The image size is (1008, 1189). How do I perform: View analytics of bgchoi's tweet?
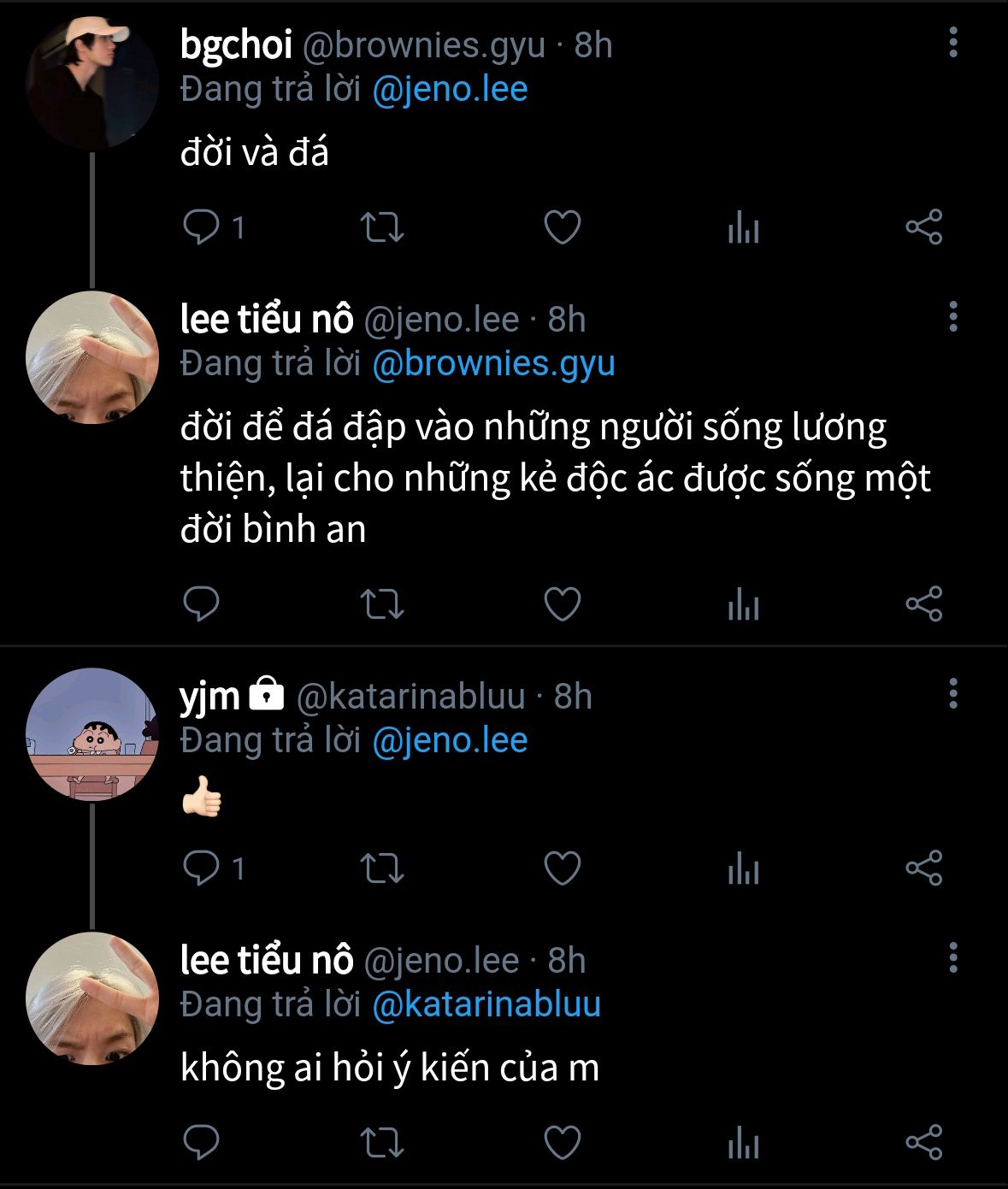pos(743,228)
